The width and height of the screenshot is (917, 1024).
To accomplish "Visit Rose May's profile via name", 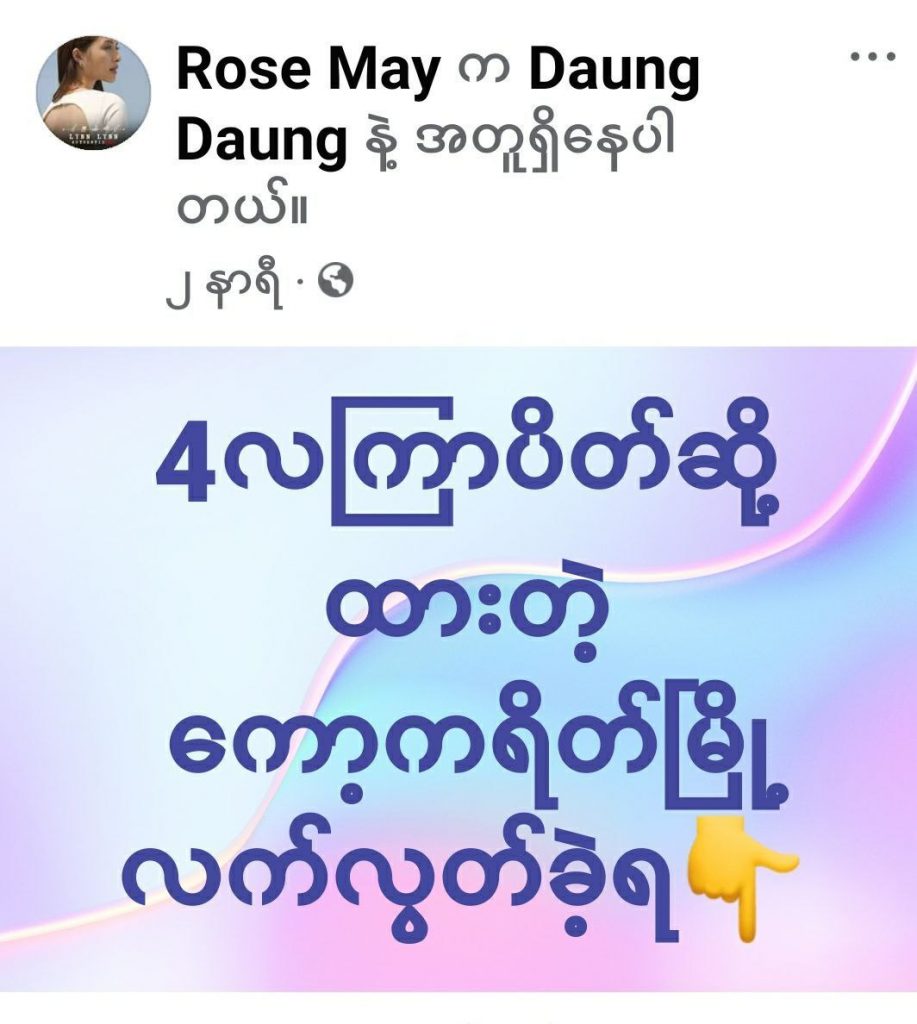I will click(307, 71).
